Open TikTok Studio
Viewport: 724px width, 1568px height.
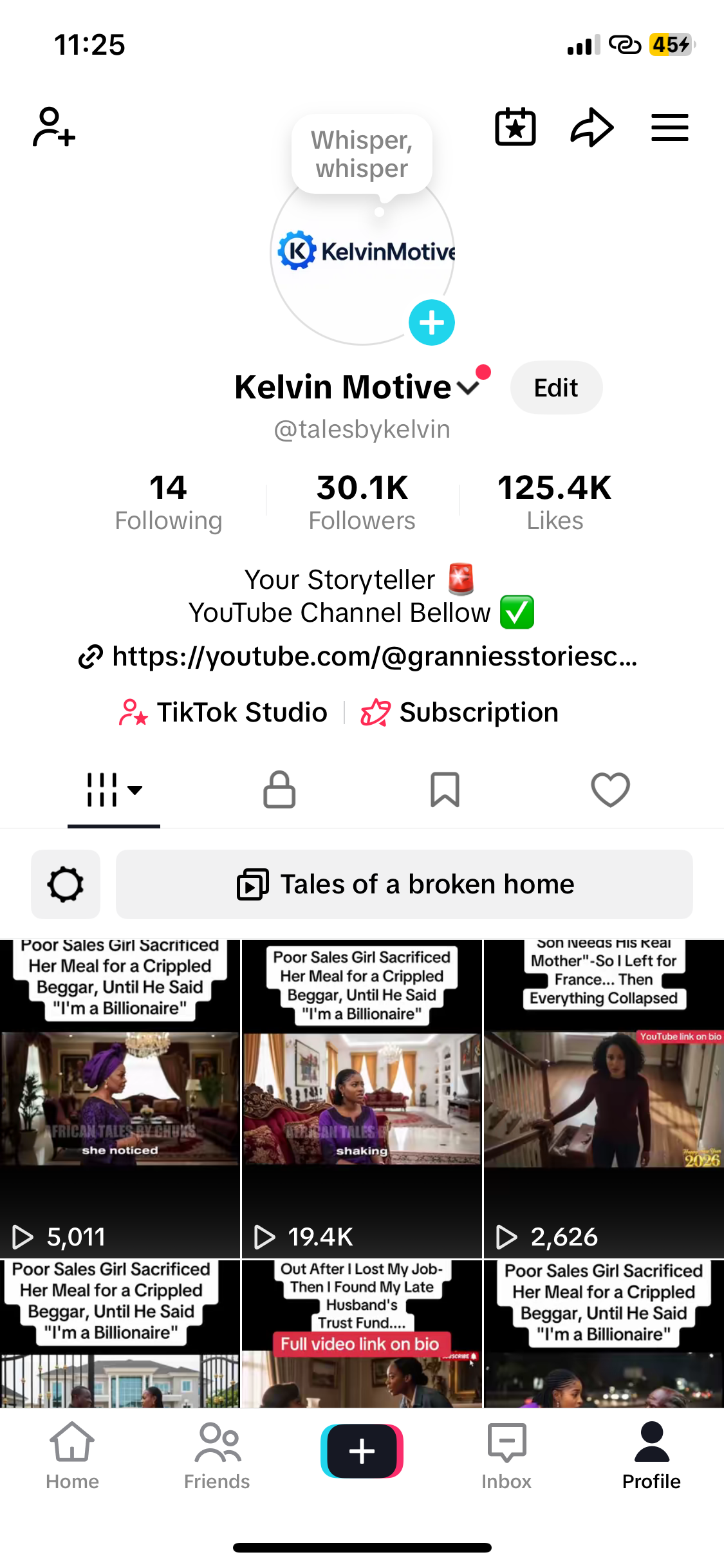pyautogui.click(x=224, y=713)
